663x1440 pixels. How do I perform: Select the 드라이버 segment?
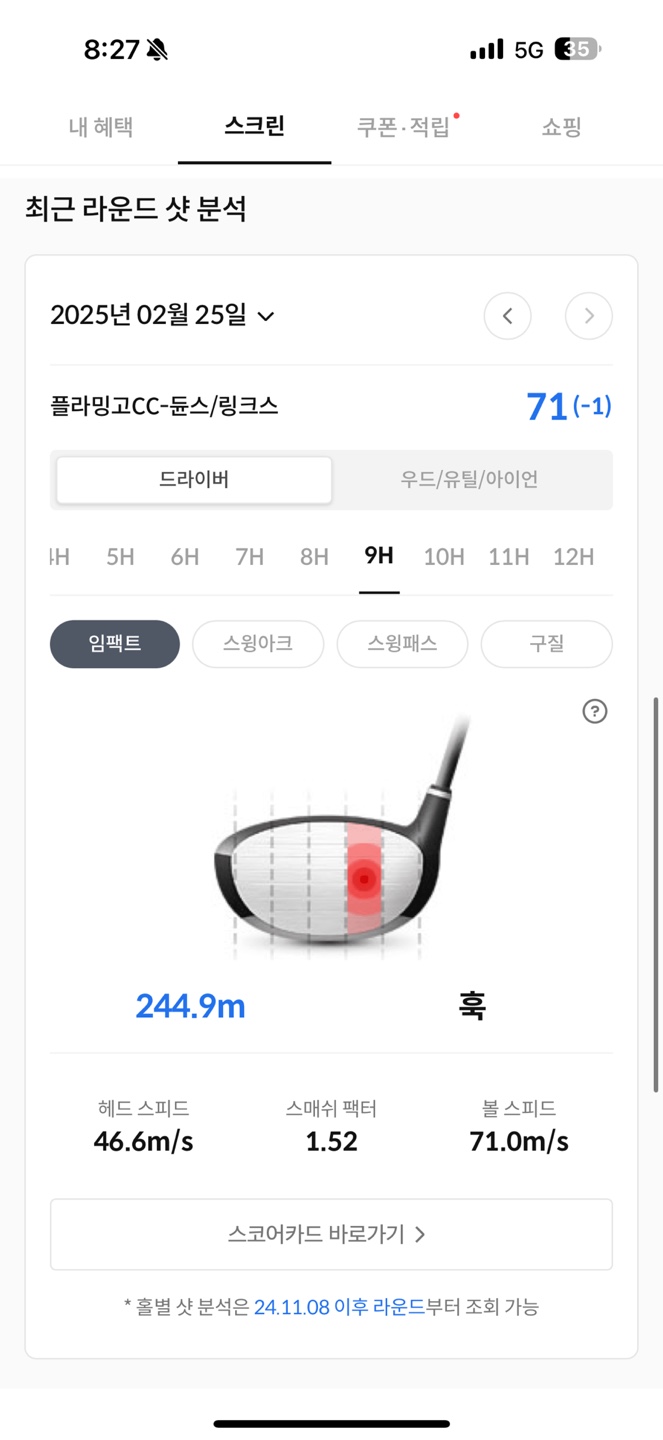(x=194, y=480)
